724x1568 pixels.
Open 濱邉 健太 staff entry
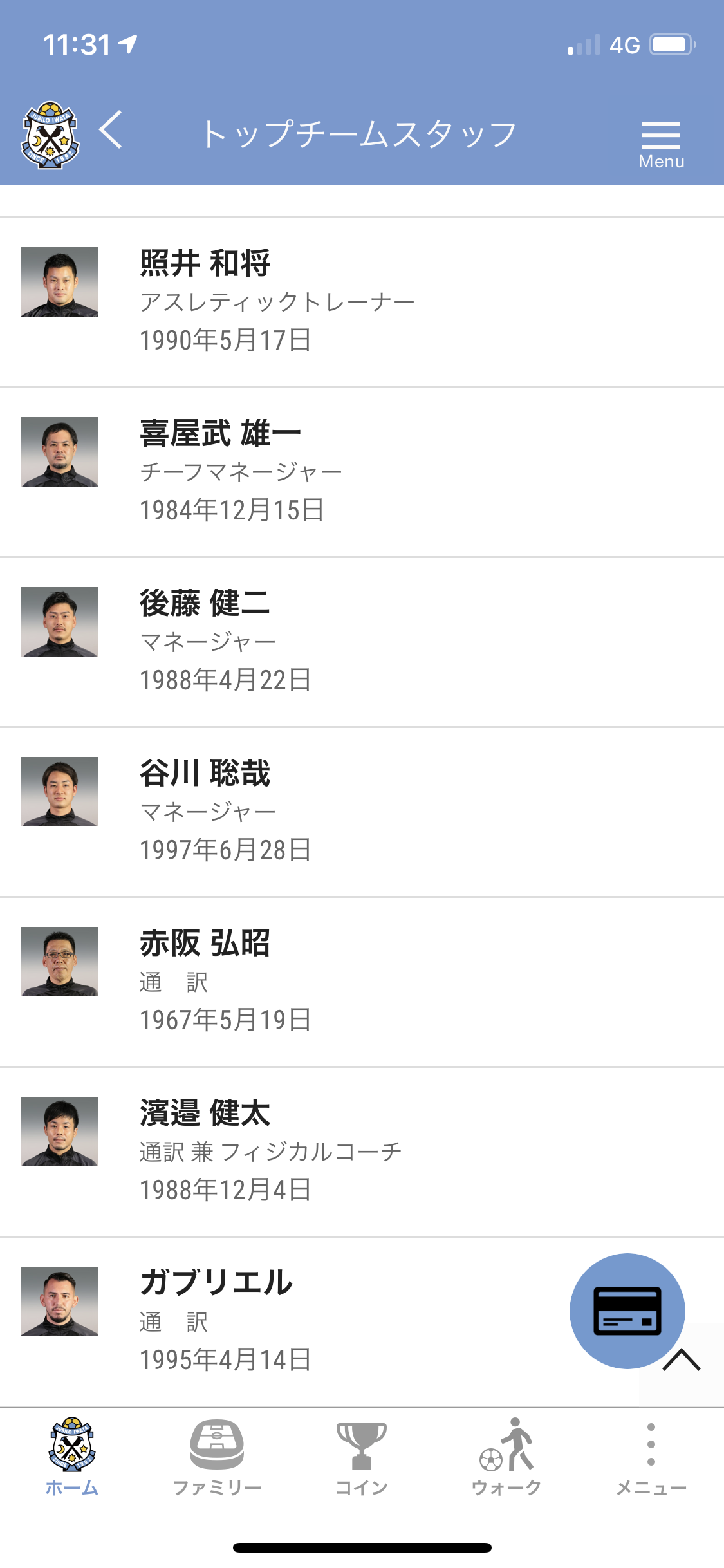[277, 1152]
